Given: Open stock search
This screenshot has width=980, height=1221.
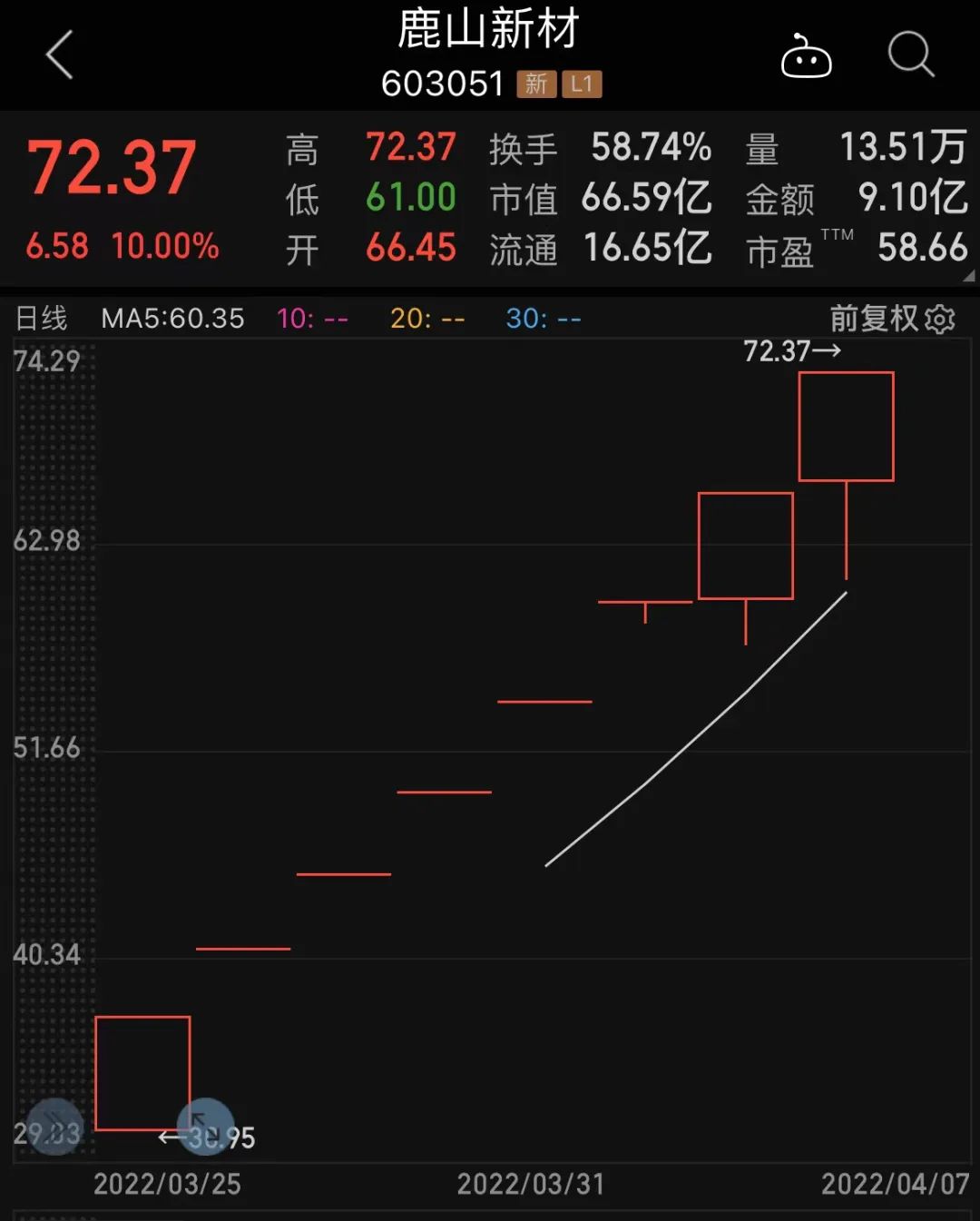Looking at the screenshot, I should (x=910, y=55).
